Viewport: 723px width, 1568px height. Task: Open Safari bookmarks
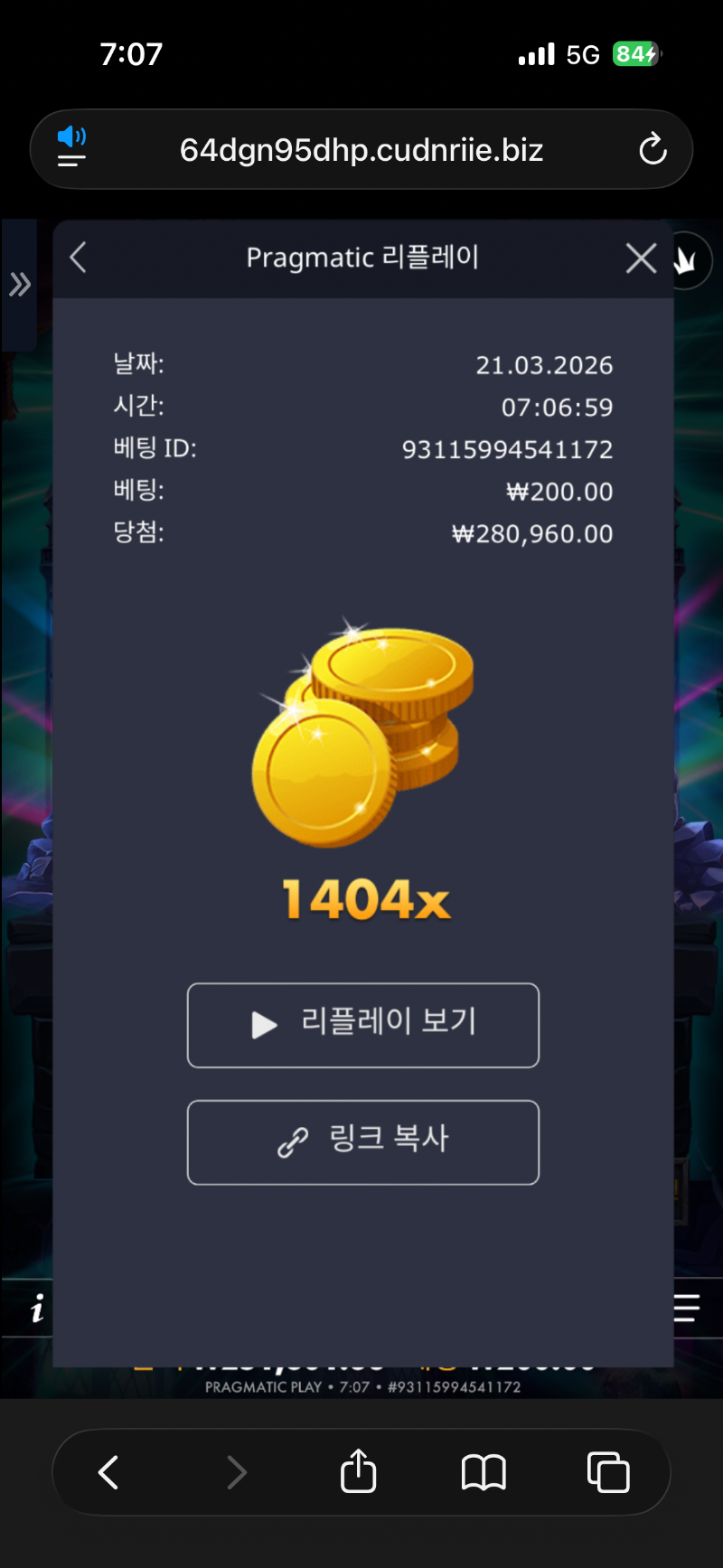[484, 1472]
